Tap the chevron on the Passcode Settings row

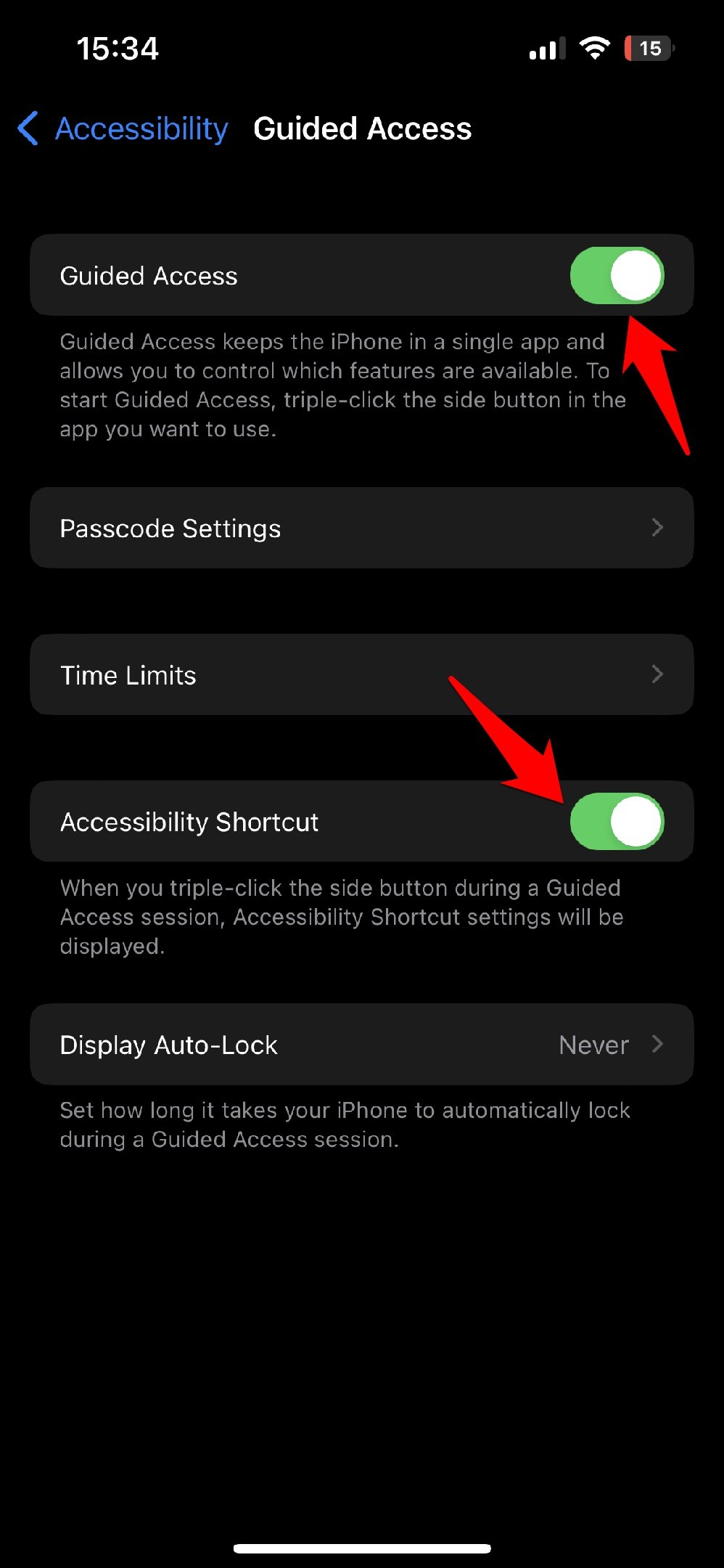[x=658, y=528]
